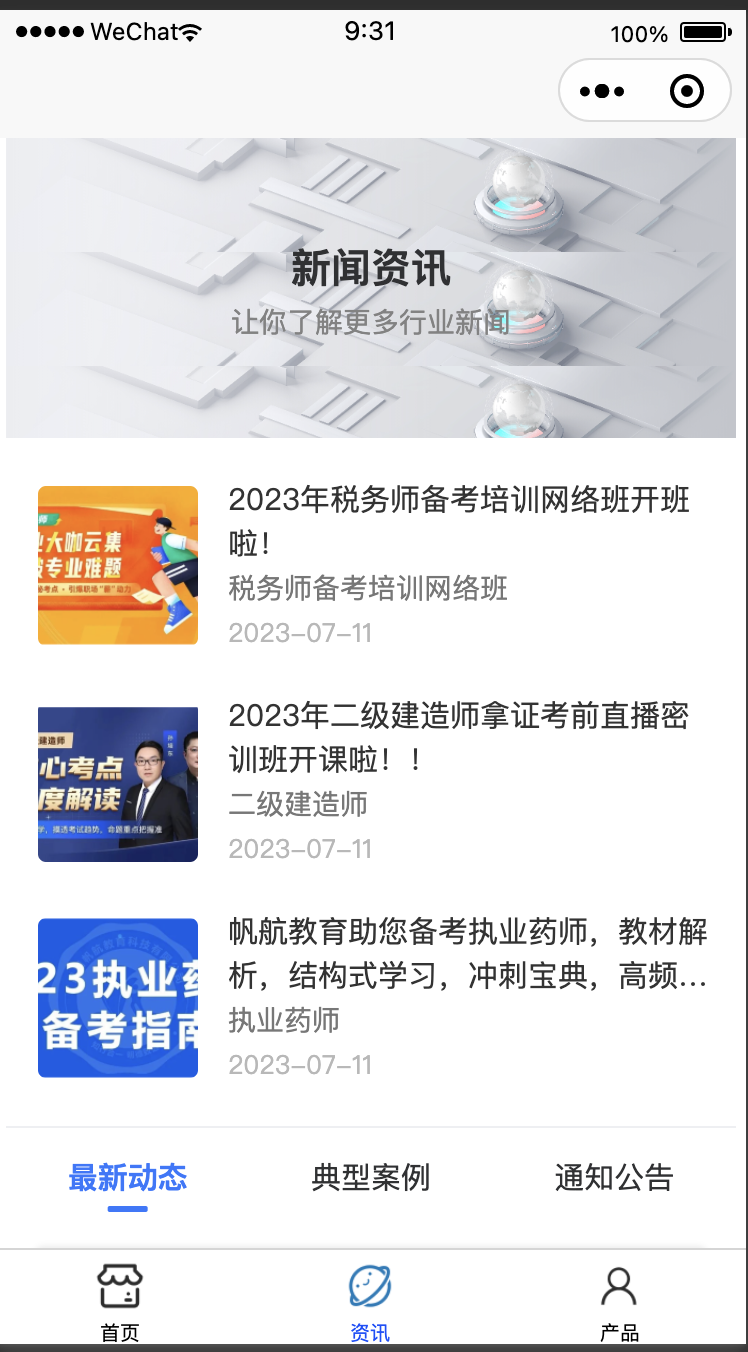Tap the 资讯 bottom navigation item
The height and width of the screenshot is (1352, 748).
click(x=370, y=1300)
